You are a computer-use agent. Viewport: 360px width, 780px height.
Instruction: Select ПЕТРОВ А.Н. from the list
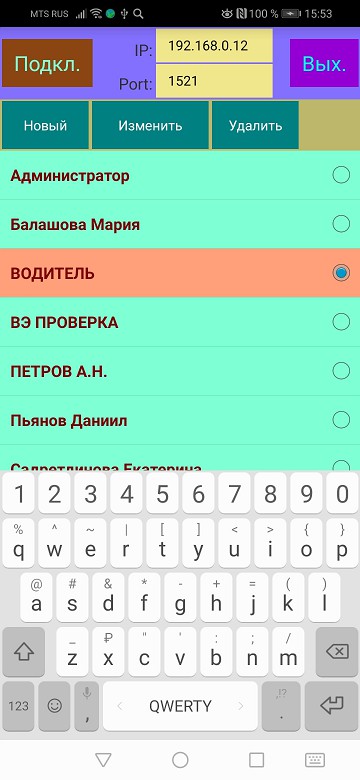[x=180, y=371]
